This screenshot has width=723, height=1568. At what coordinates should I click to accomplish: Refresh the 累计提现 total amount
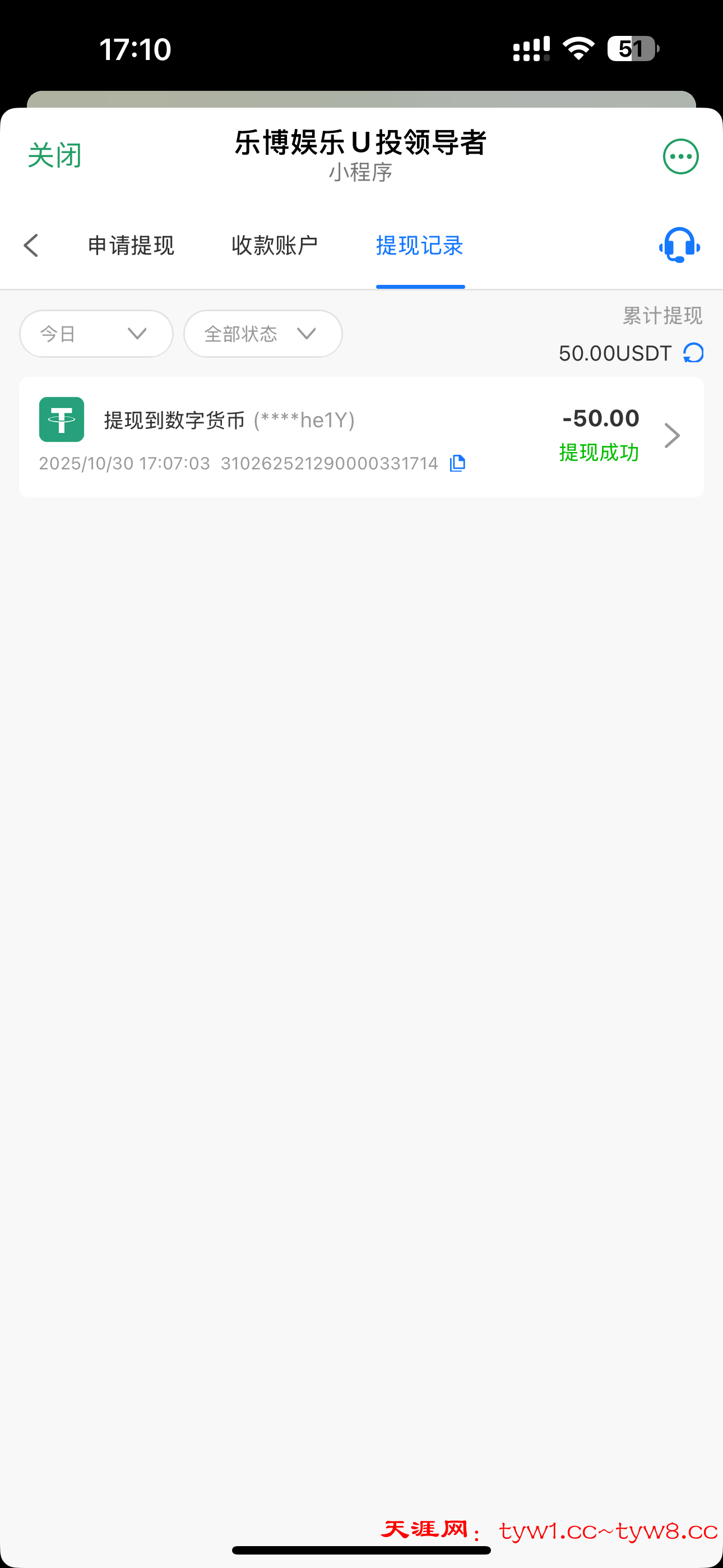693,353
